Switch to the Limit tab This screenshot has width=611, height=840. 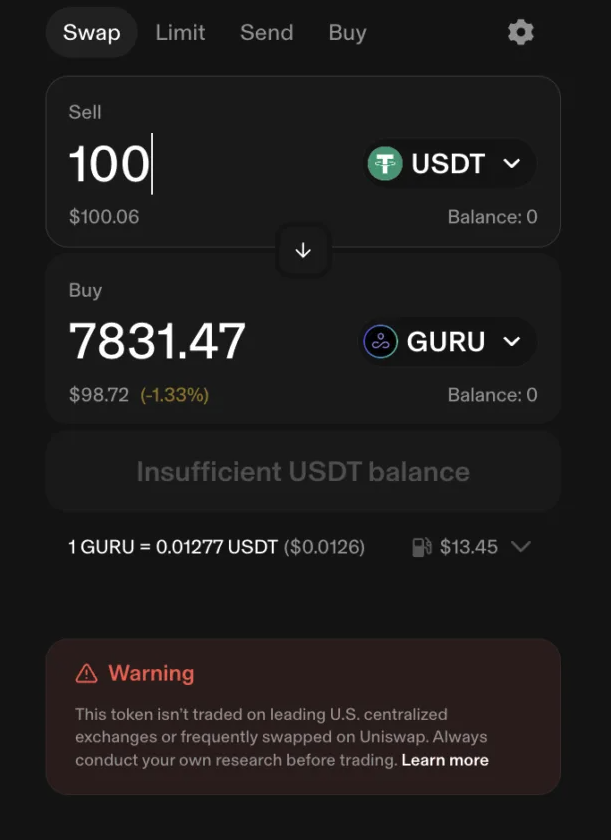(180, 32)
